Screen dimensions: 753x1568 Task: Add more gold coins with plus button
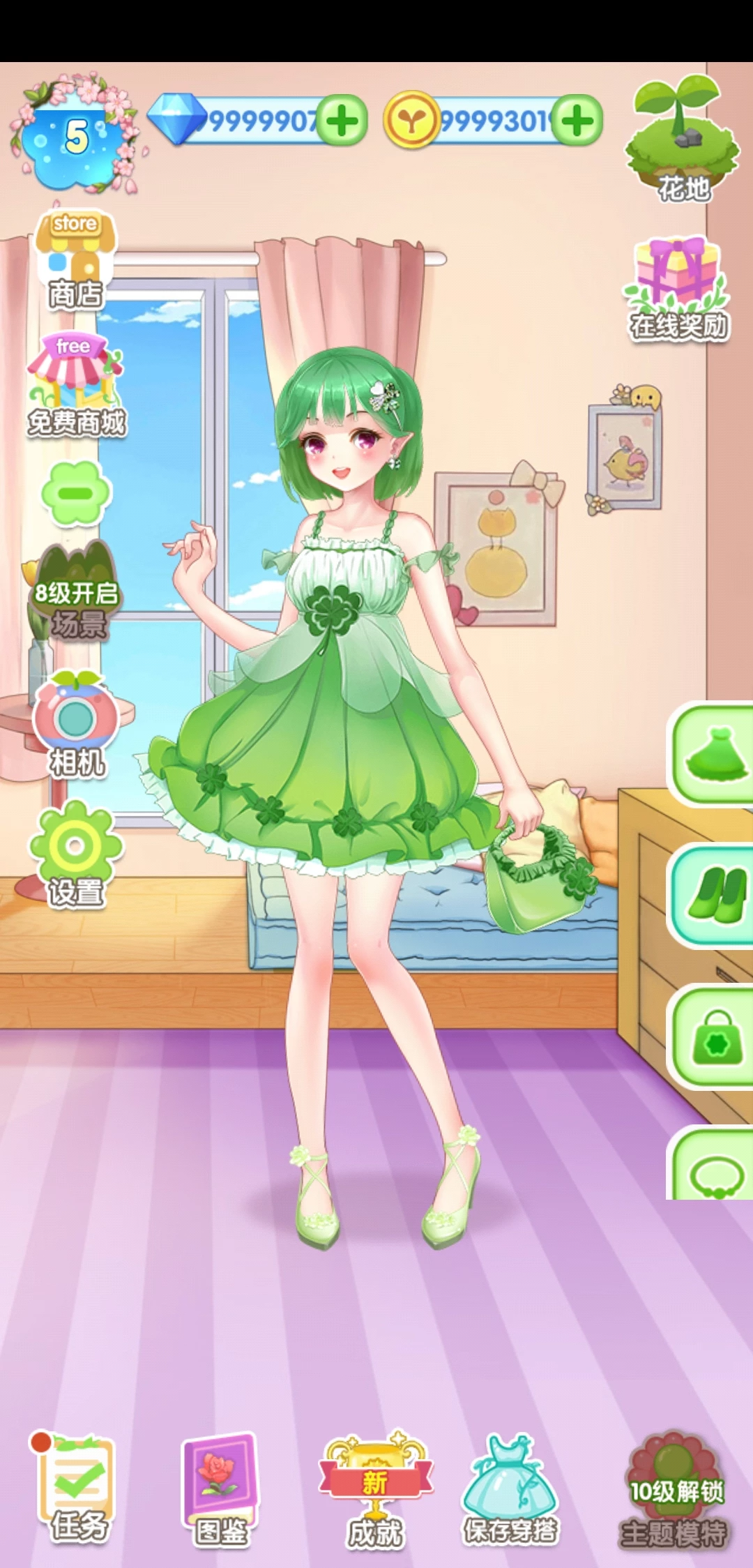pos(578,121)
